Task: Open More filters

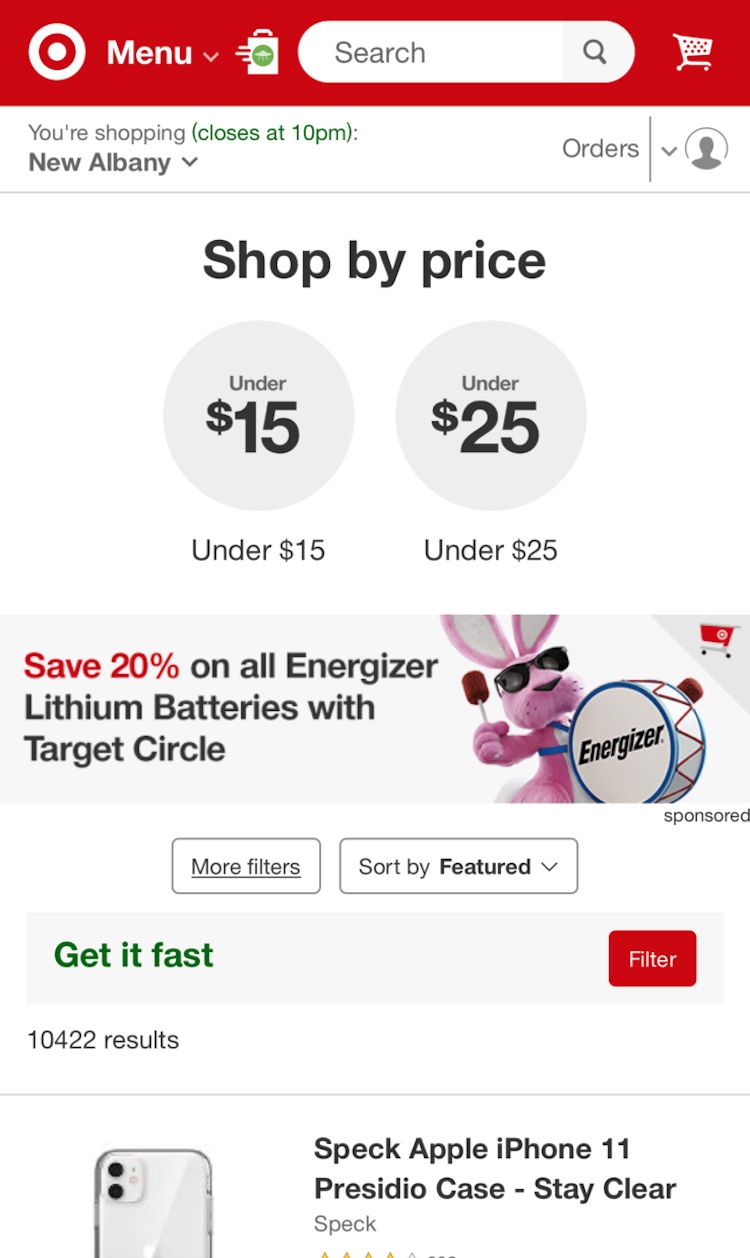Action: 246,866
